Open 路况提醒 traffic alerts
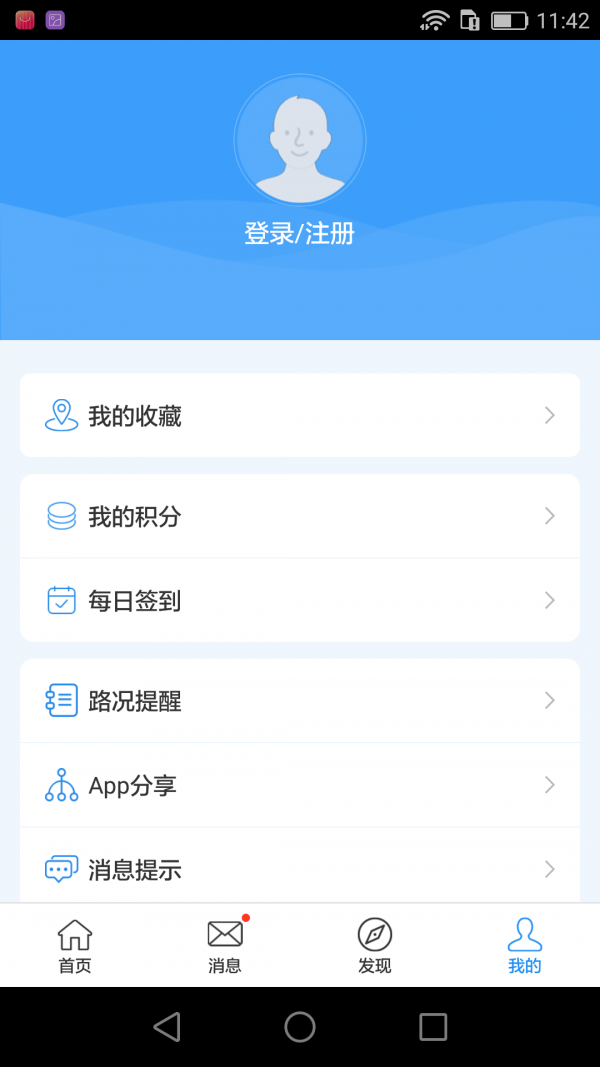600x1067 pixels. pos(300,701)
